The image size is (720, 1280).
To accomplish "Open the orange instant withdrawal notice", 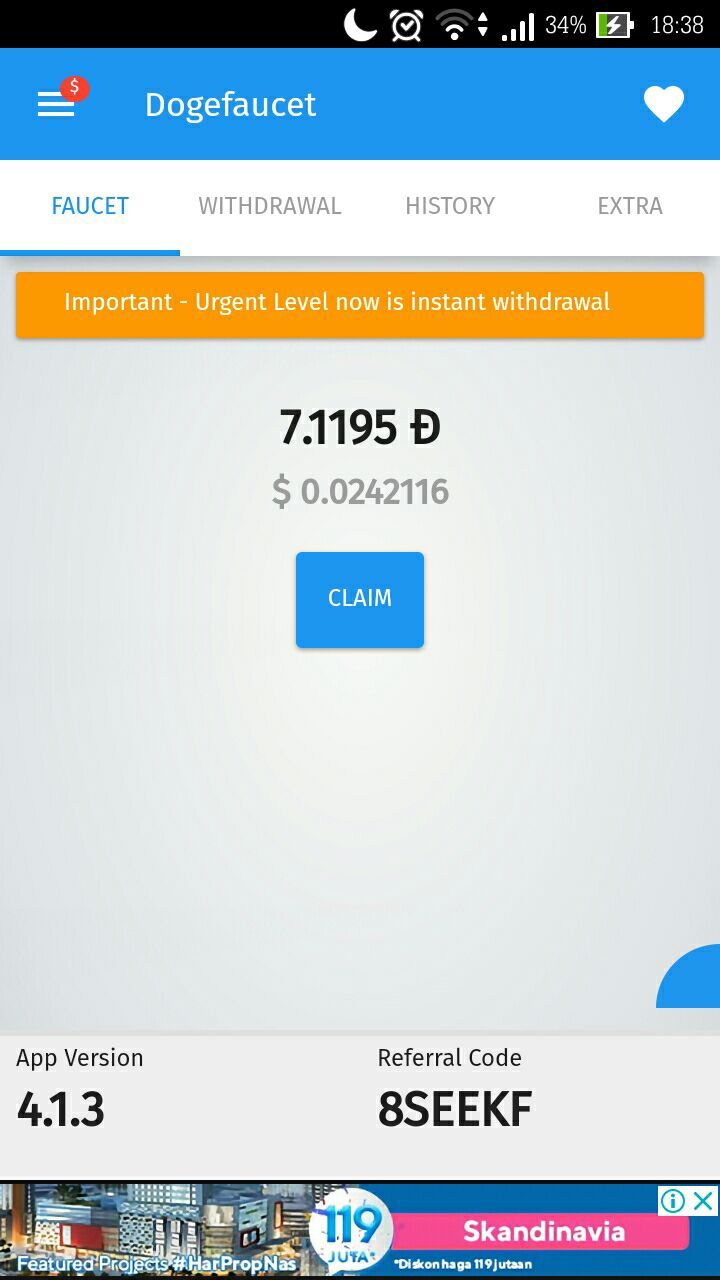I will [x=360, y=302].
